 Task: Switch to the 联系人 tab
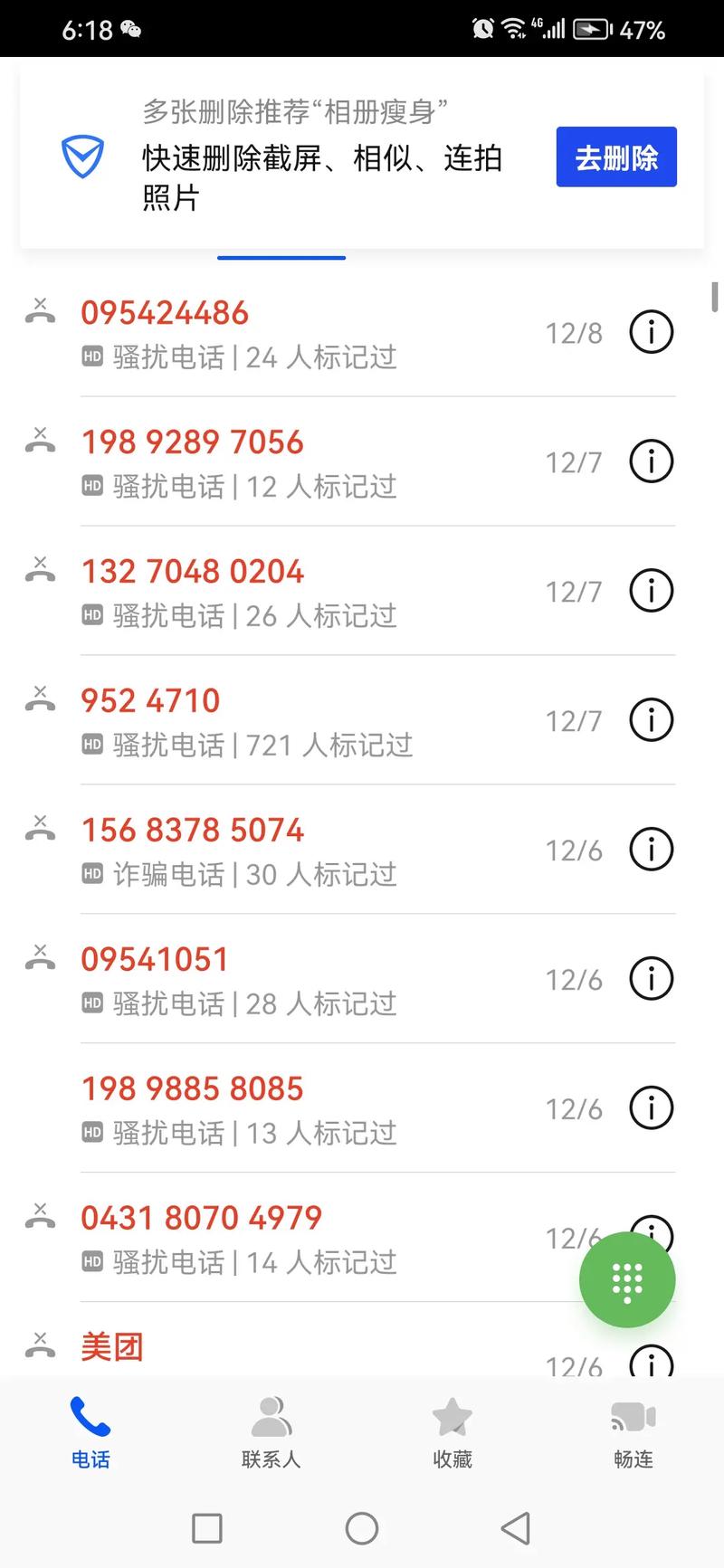click(271, 1433)
